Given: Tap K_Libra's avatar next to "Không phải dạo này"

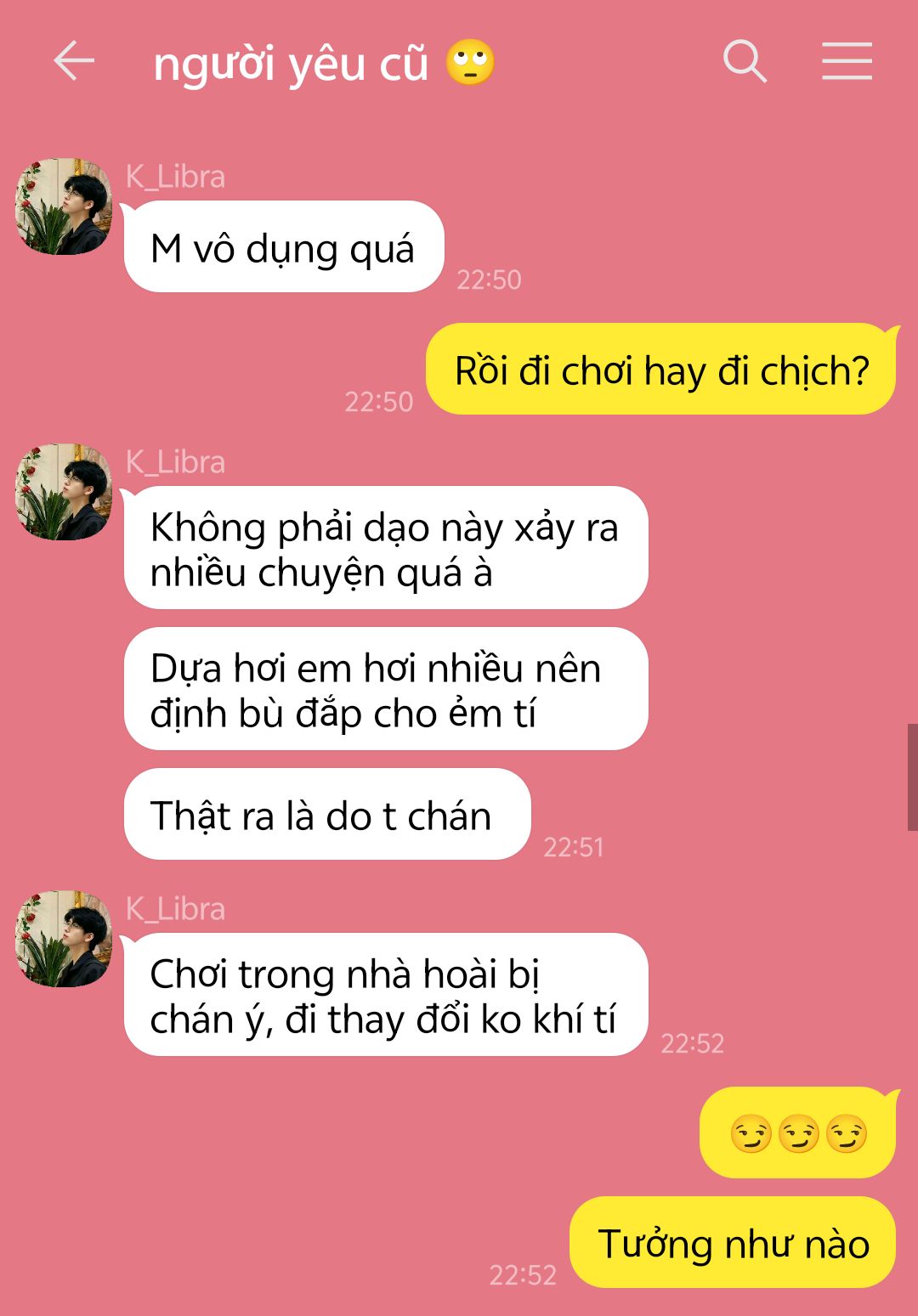Looking at the screenshot, I should (x=64, y=491).
